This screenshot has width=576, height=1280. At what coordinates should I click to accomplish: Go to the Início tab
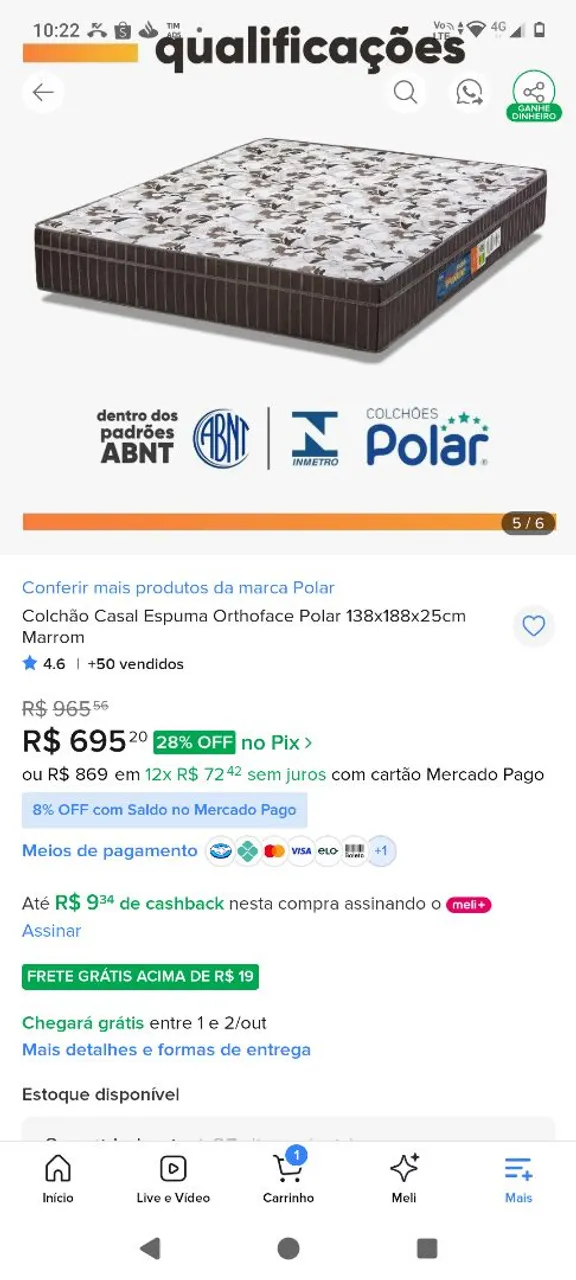click(58, 1178)
